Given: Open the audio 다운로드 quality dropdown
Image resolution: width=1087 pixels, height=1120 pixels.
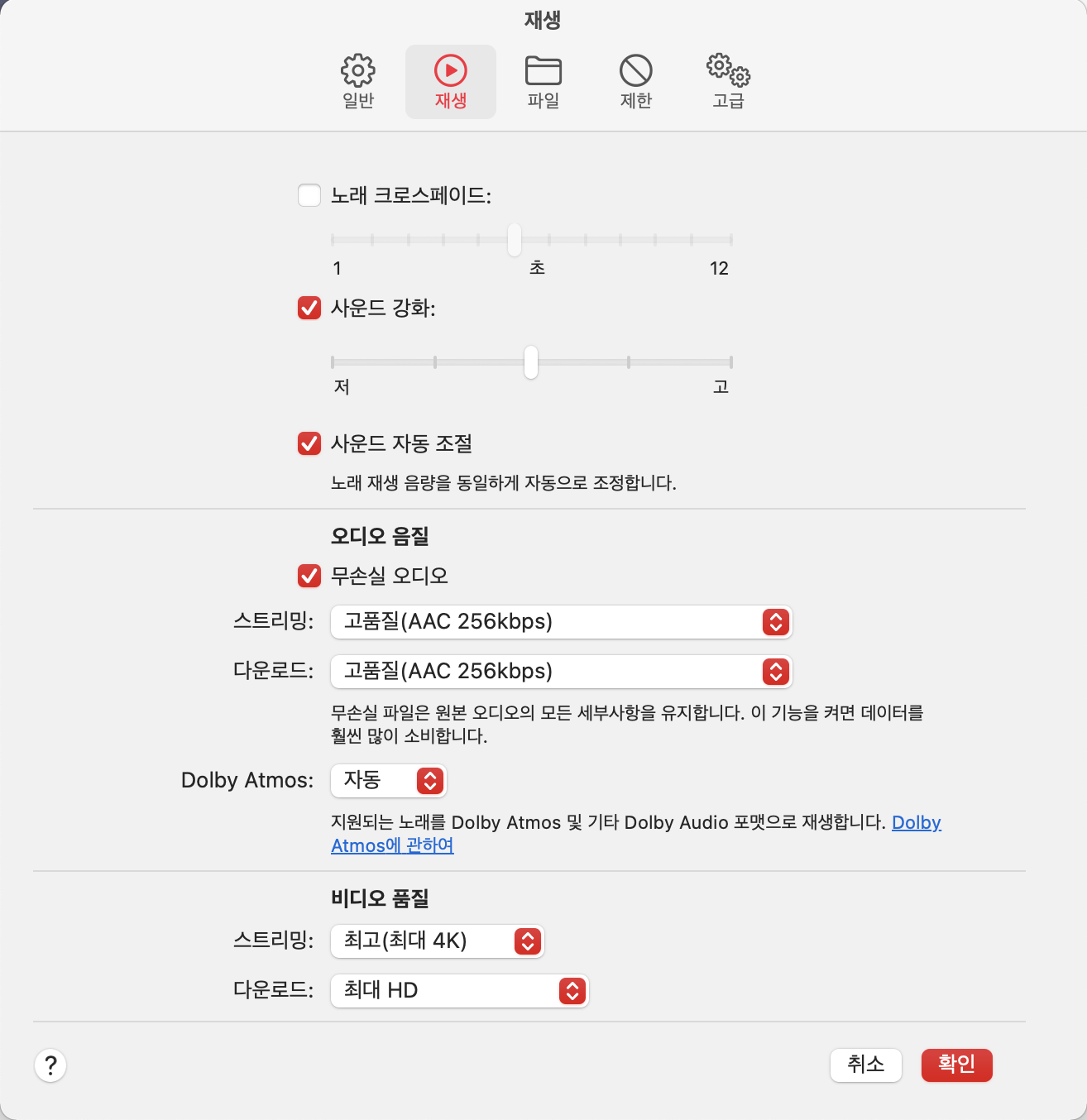Looking at the screenshot, I should 561,672.
